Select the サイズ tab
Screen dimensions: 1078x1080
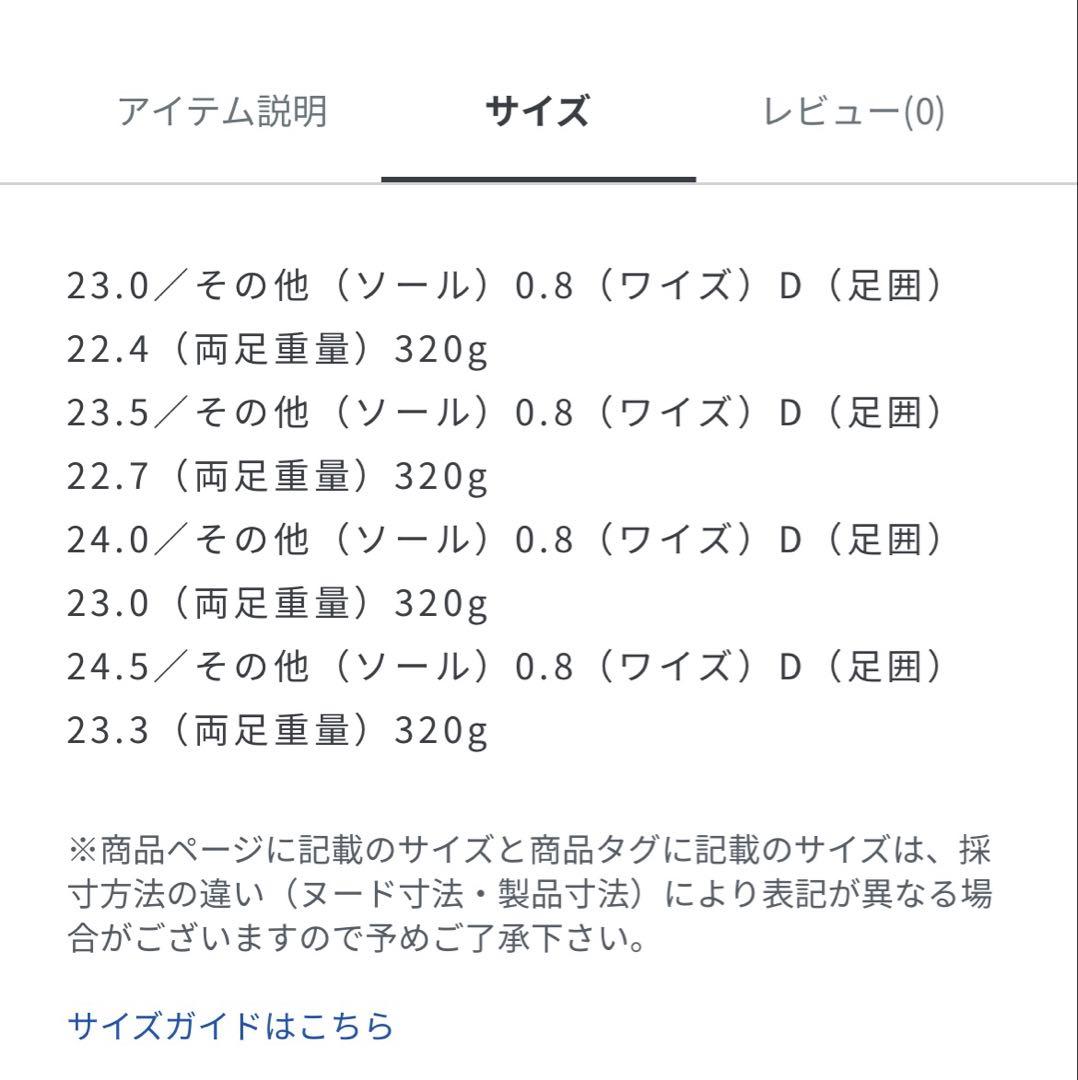click(x=538, y=112)
